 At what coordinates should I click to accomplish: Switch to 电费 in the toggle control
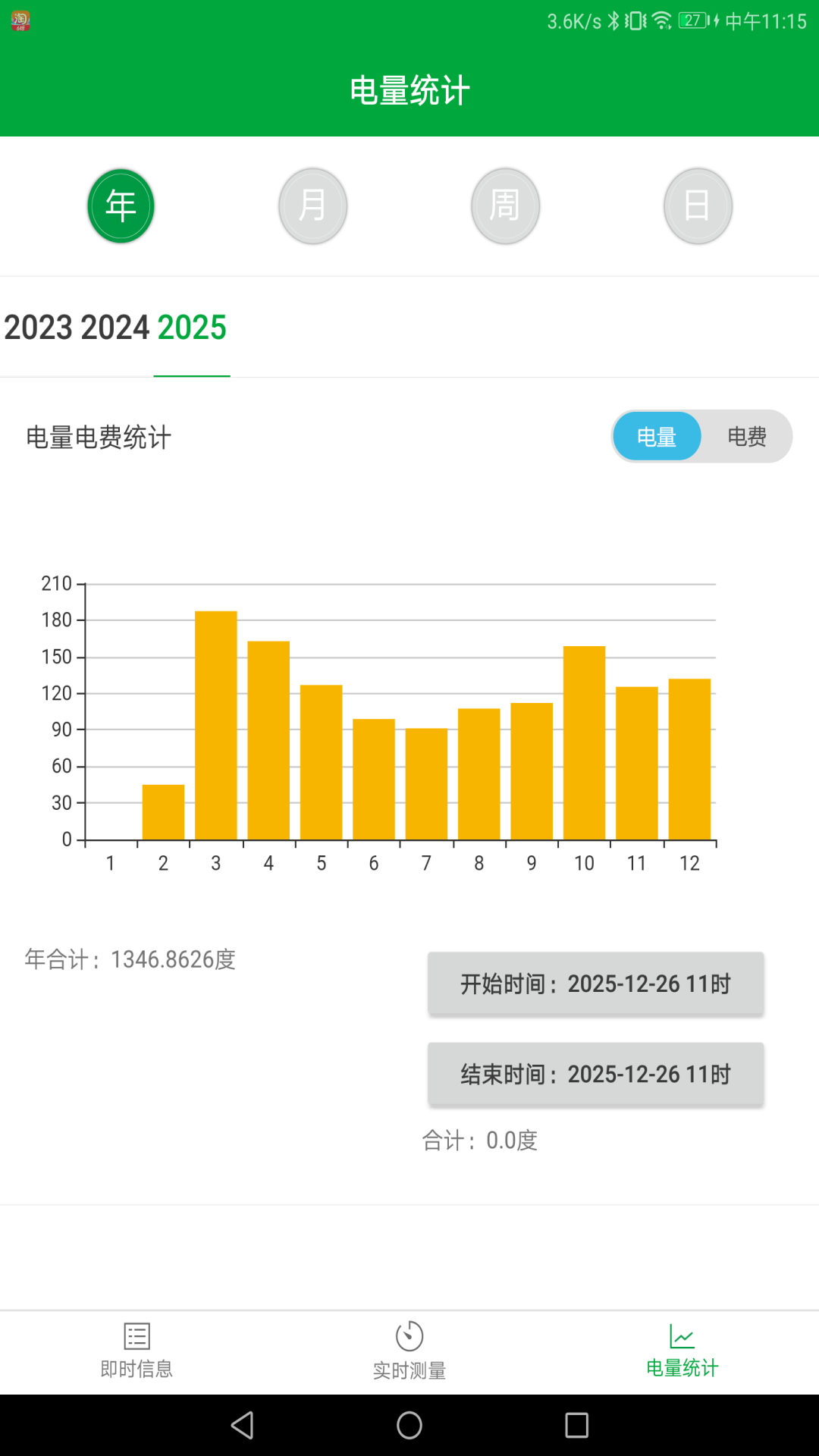pyautogui.click(x=747, y=436)
